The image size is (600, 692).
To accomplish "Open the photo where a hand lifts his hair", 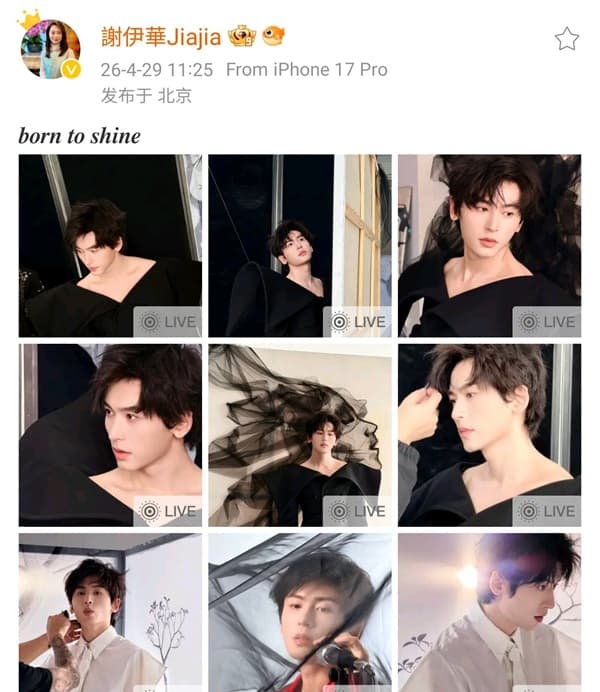I will (489, 435).
